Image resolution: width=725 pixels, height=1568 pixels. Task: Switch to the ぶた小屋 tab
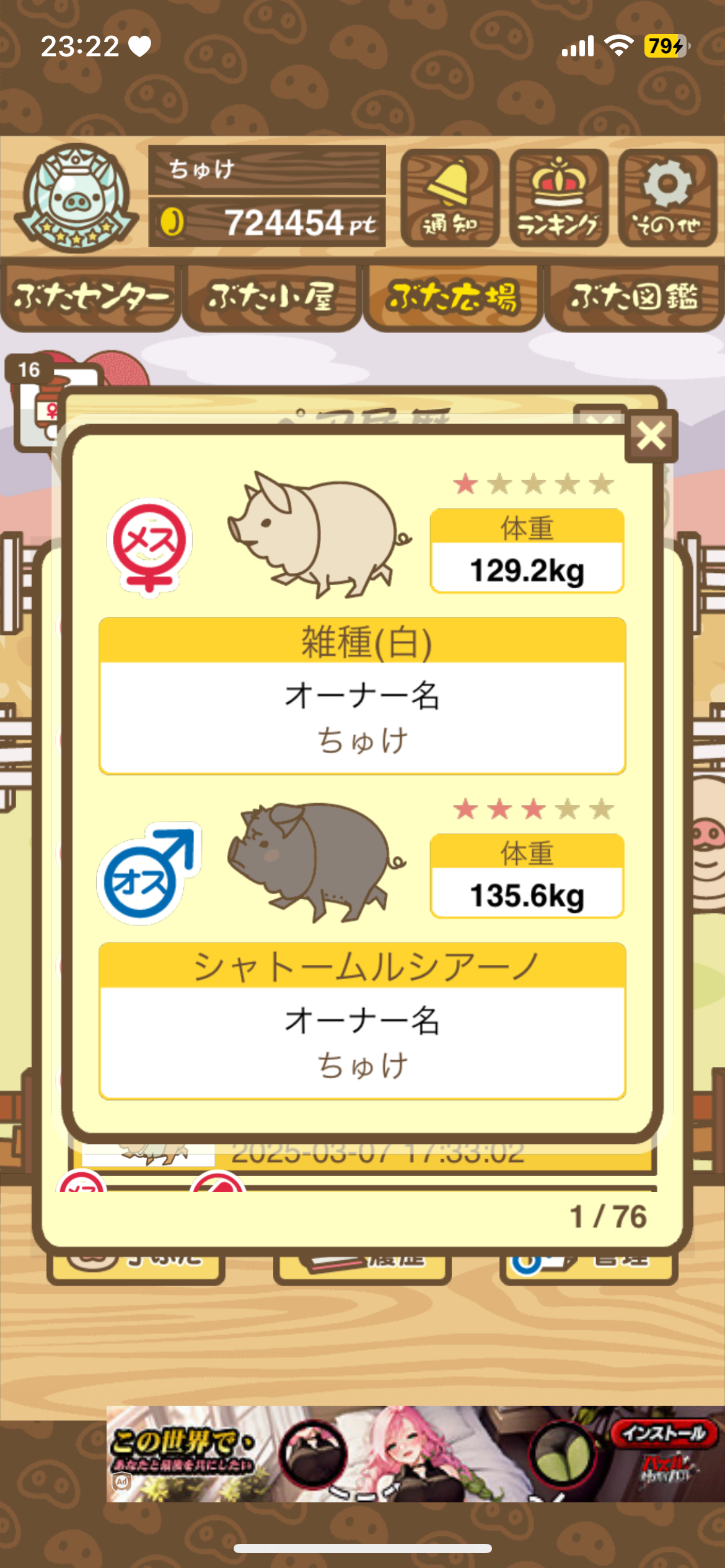(271, 297)
